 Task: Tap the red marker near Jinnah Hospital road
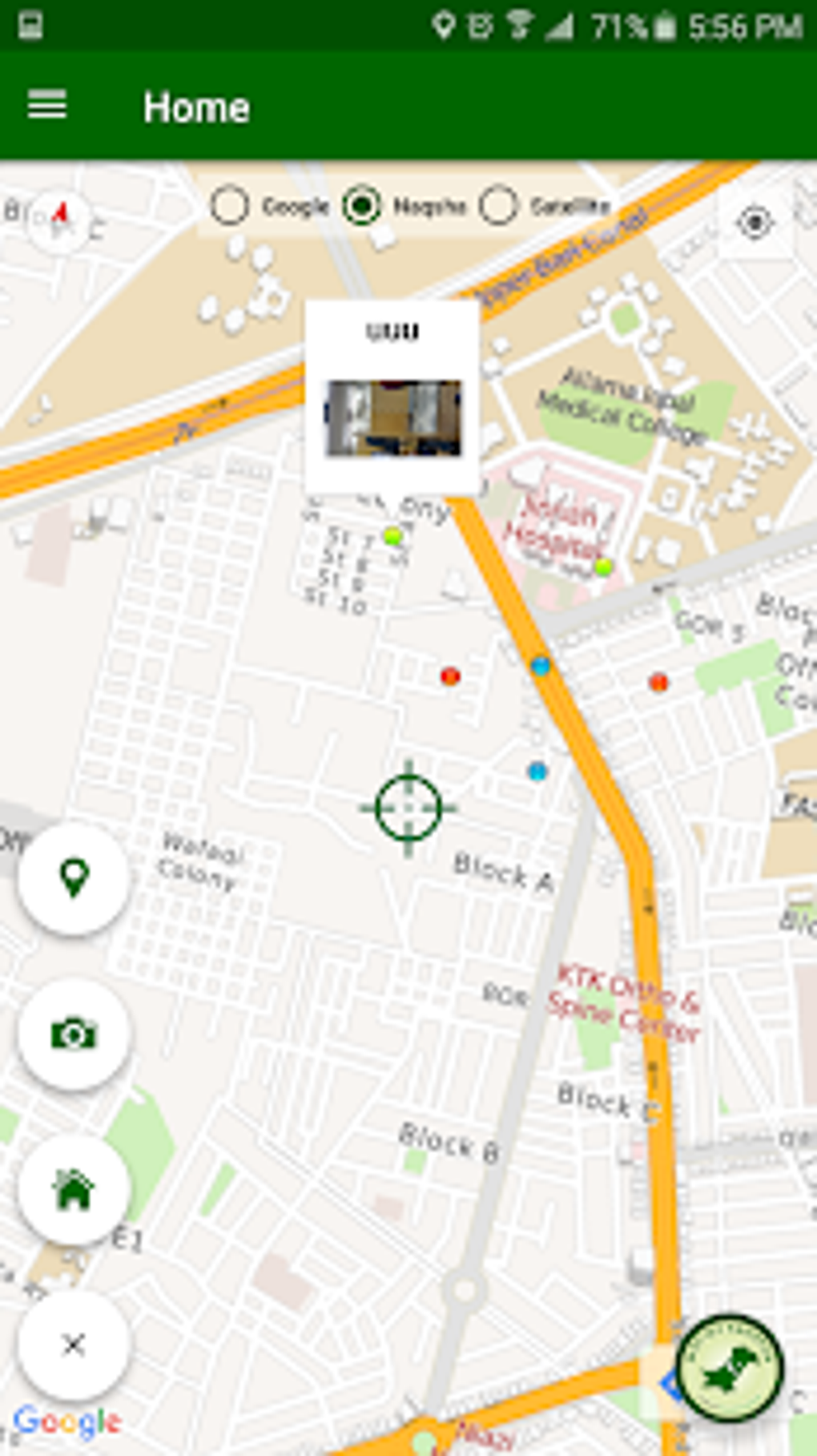coord(450,676)
